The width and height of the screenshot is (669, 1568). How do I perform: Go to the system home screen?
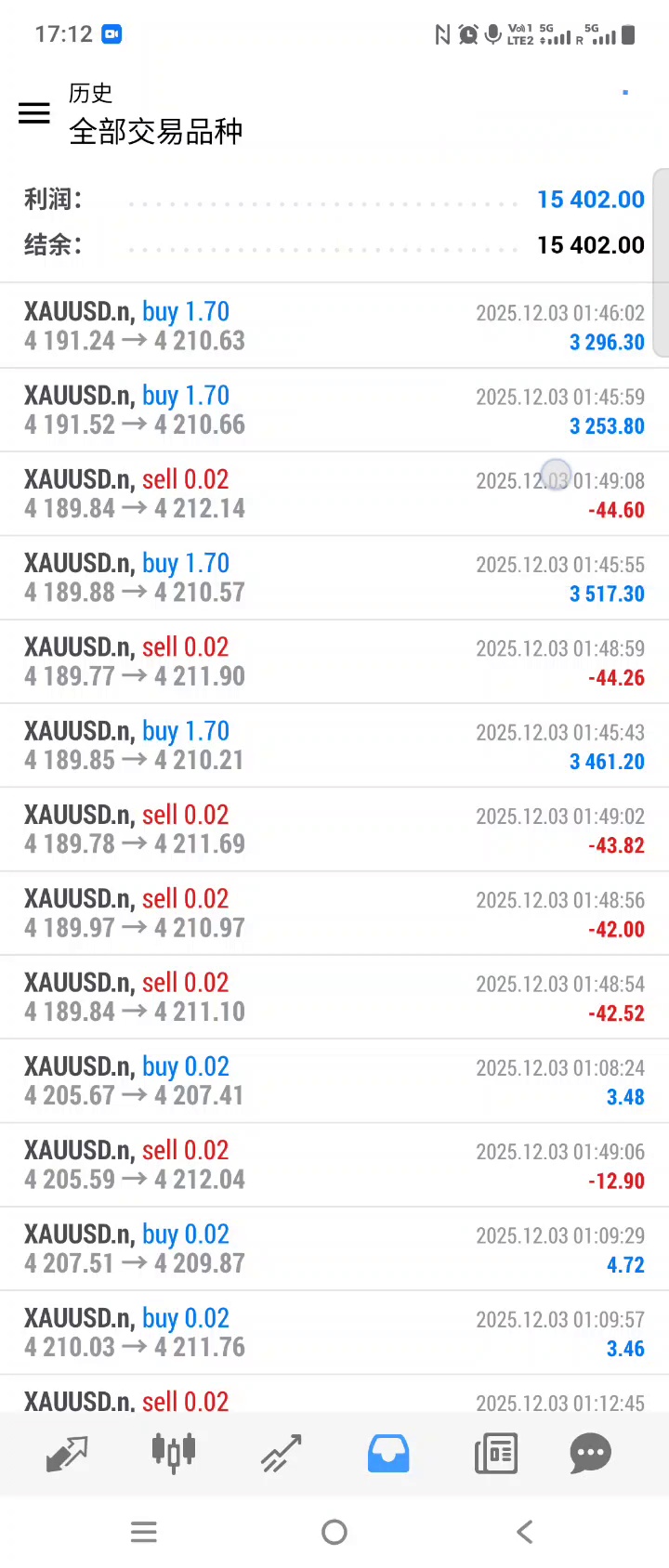coord(334,1532)
